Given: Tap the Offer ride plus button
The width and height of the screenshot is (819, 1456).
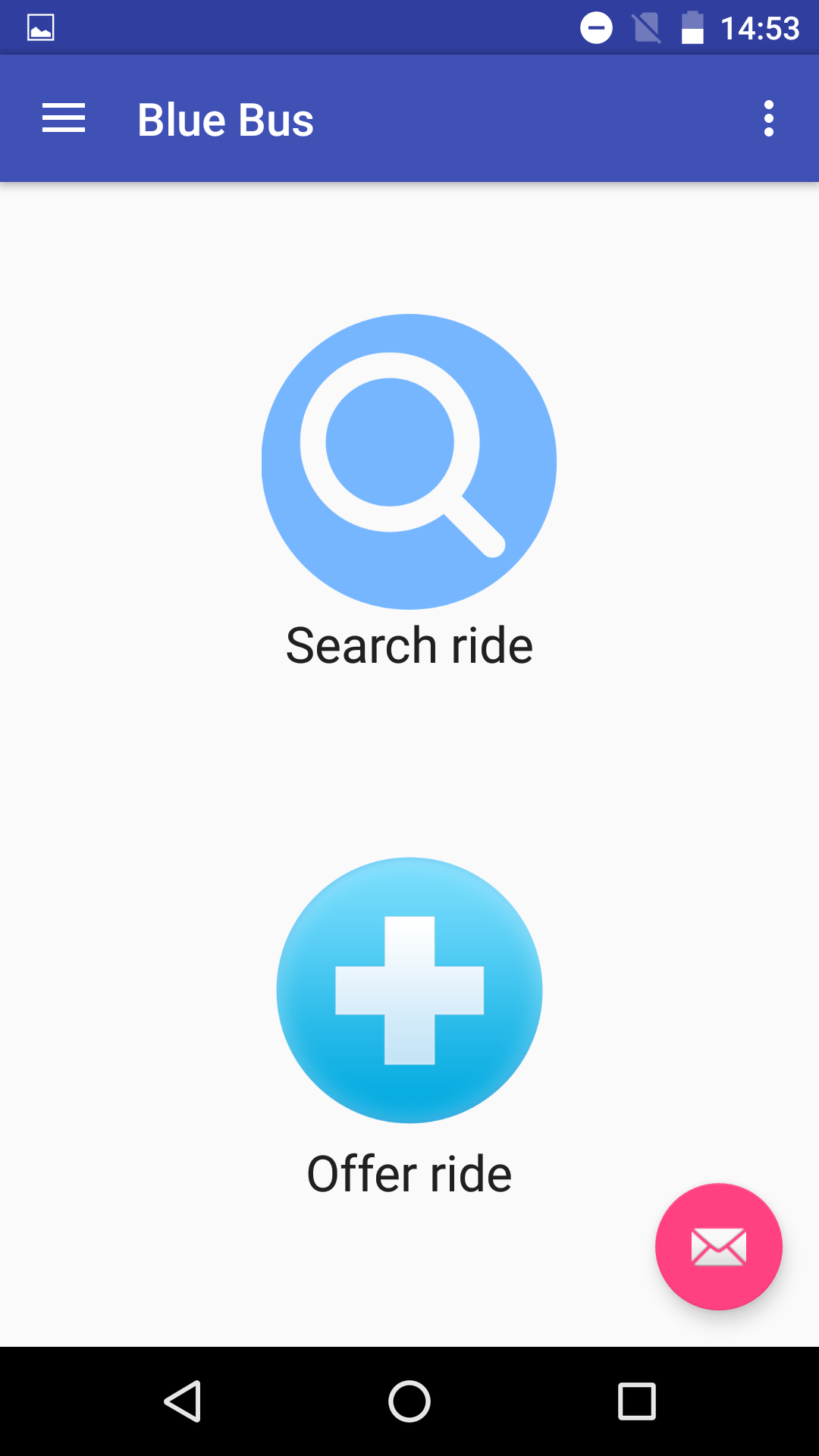Looking at the screenshot, I should click(x=409, y=990).
